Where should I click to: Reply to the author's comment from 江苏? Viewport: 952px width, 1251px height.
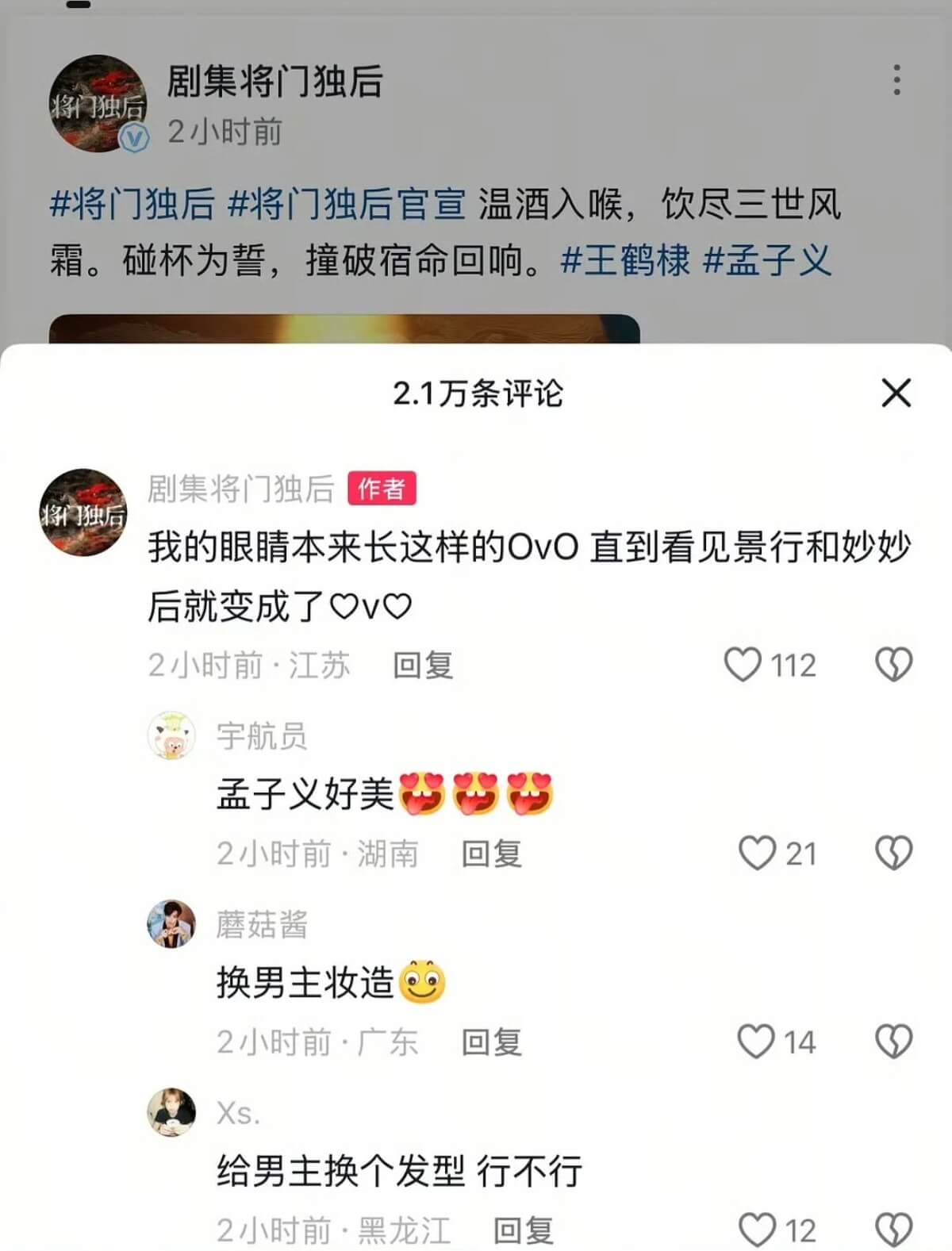click(x=423, y=666)
